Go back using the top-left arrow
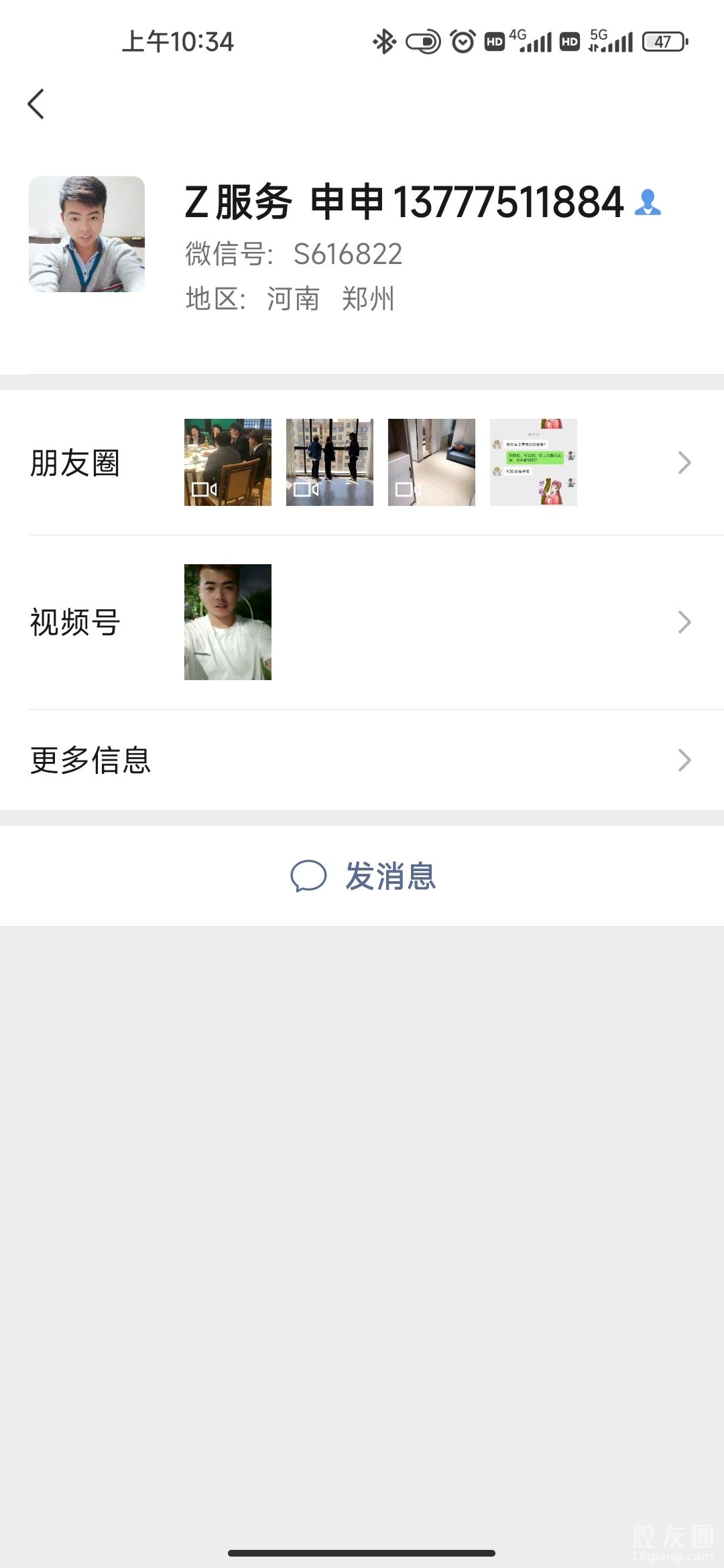This screenshot has height=1568, width=724. [x=36, y=105]
